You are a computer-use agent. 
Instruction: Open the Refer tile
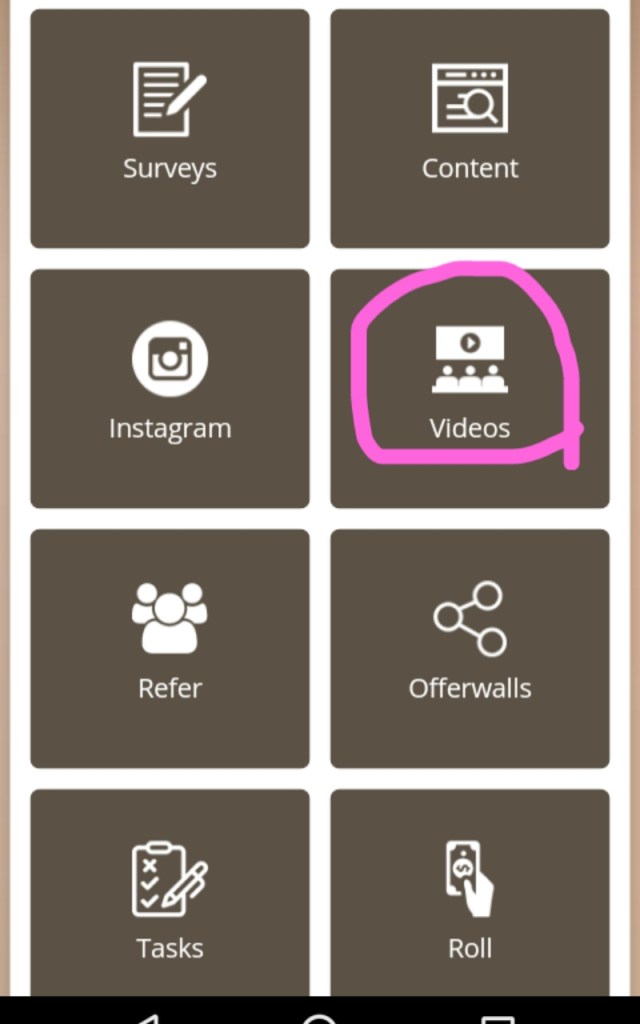[x=170, y=648]
